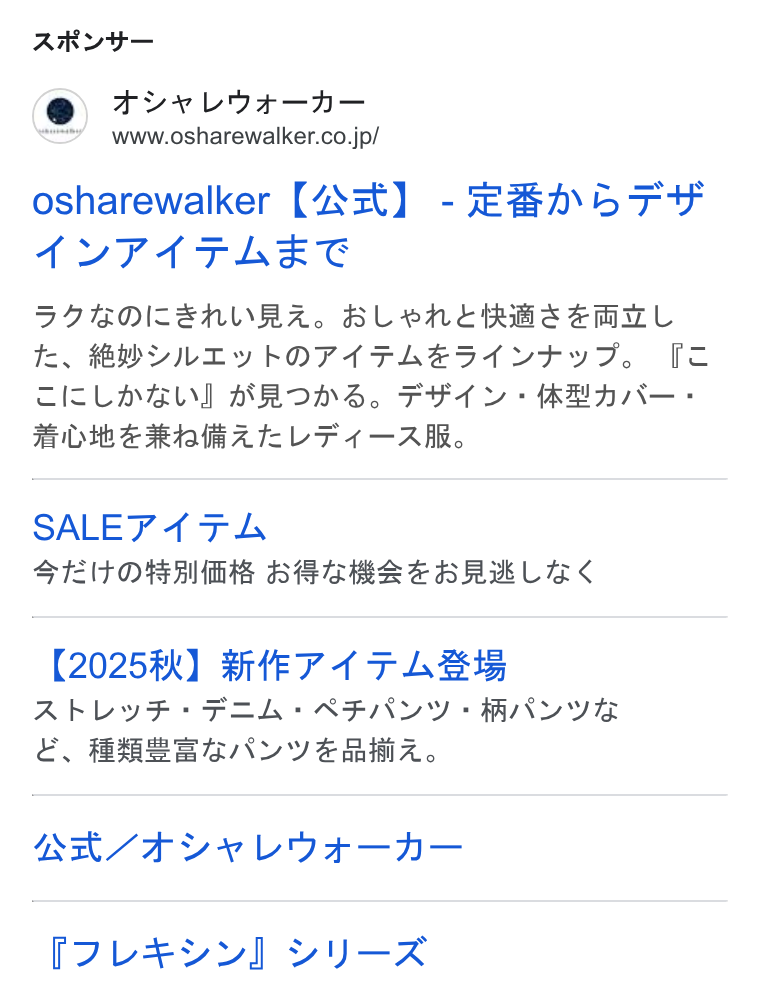
Task: Open the SALEアイテム sitelink
Action: [149, 528]
